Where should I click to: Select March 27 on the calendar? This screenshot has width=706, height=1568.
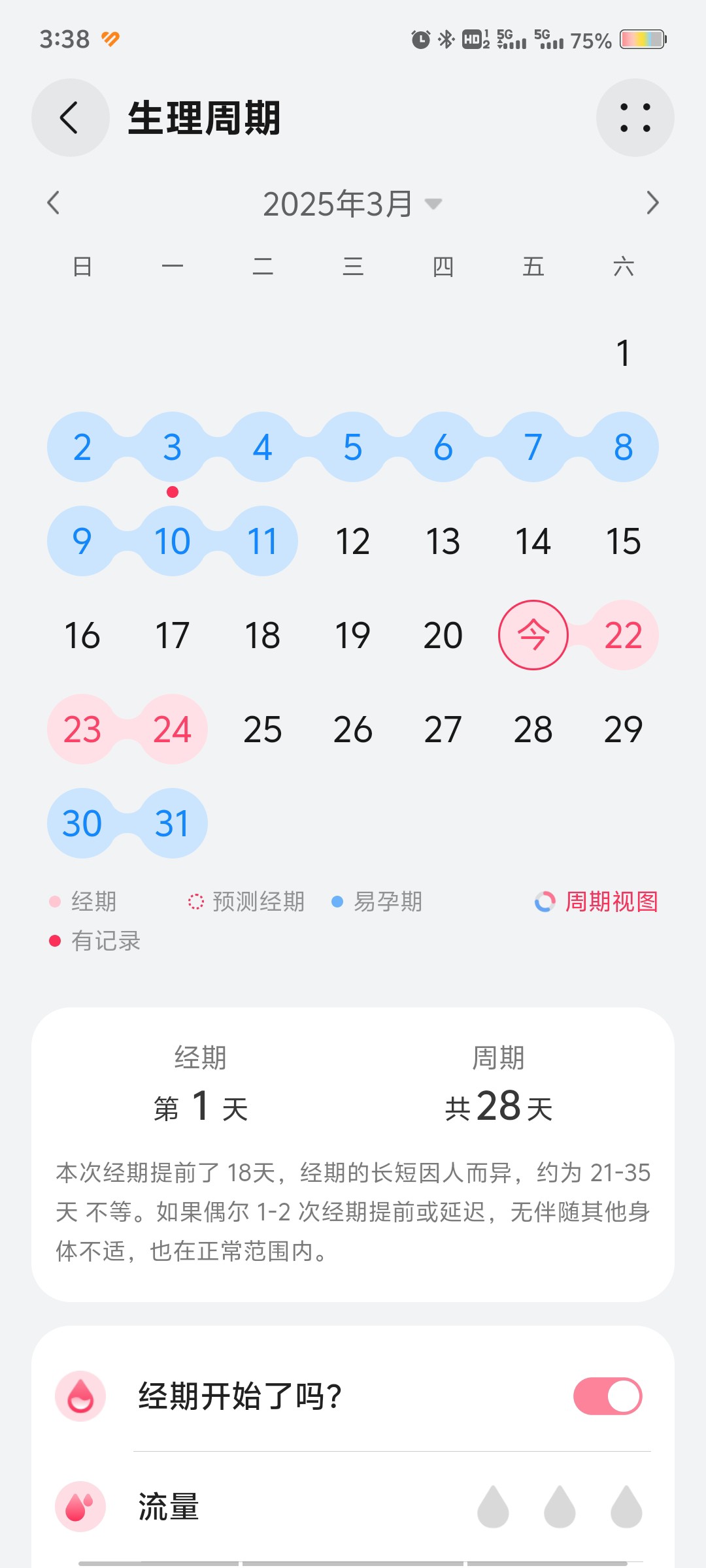(x=443, y=729)
